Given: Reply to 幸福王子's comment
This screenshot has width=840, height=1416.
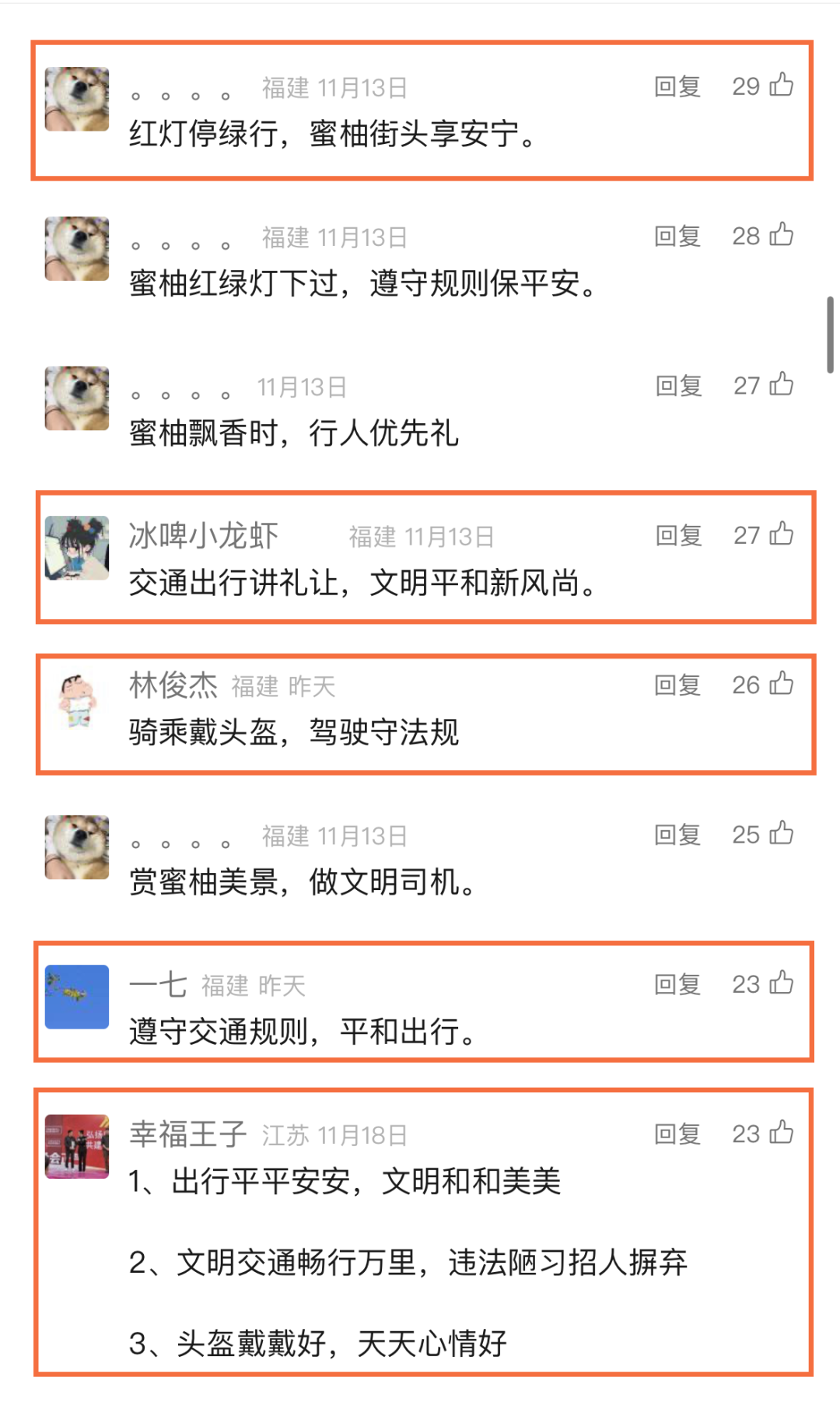Looking at the screenshot, I should coord(677,1134).
